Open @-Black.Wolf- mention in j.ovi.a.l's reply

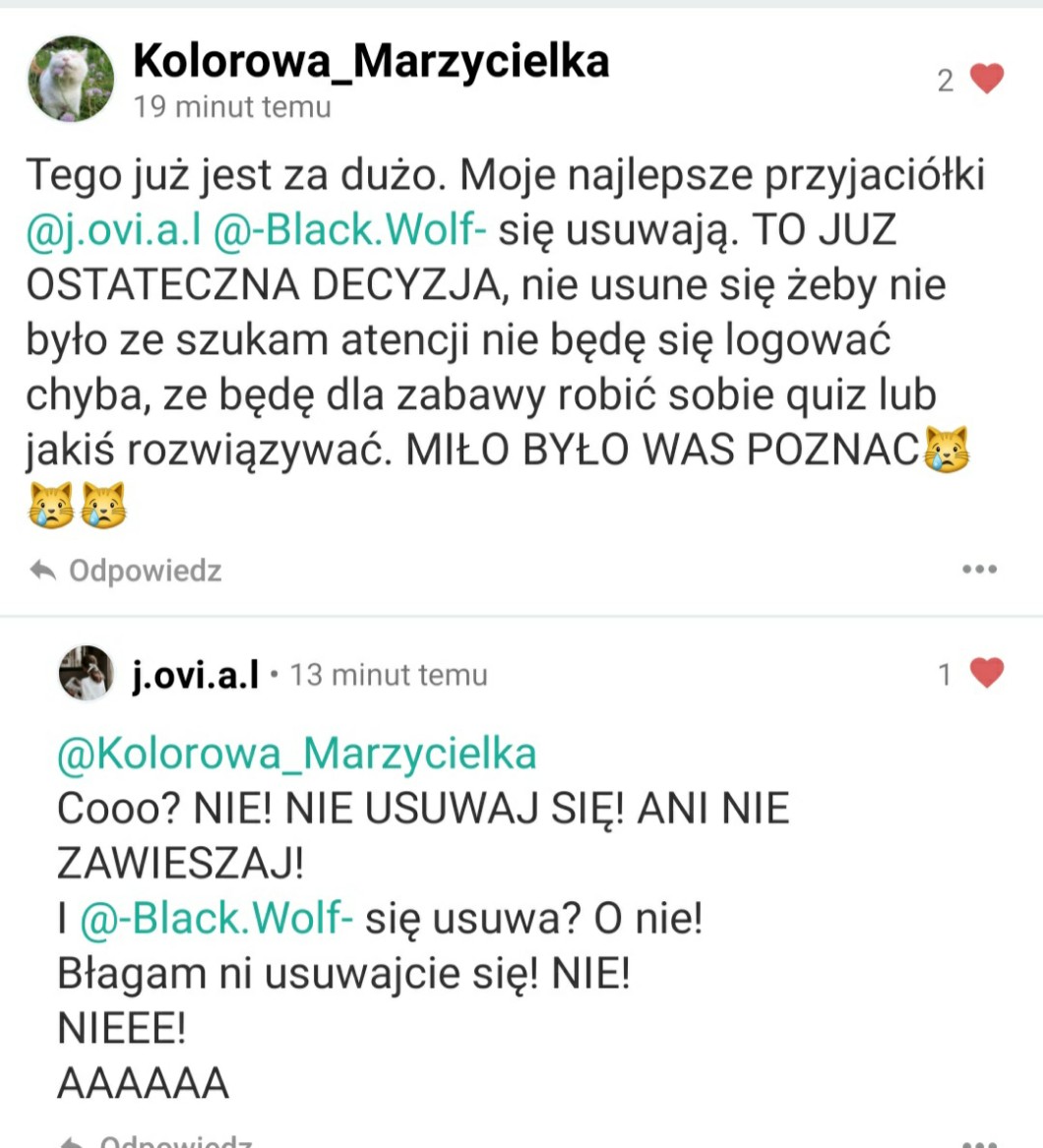point(216,918)
